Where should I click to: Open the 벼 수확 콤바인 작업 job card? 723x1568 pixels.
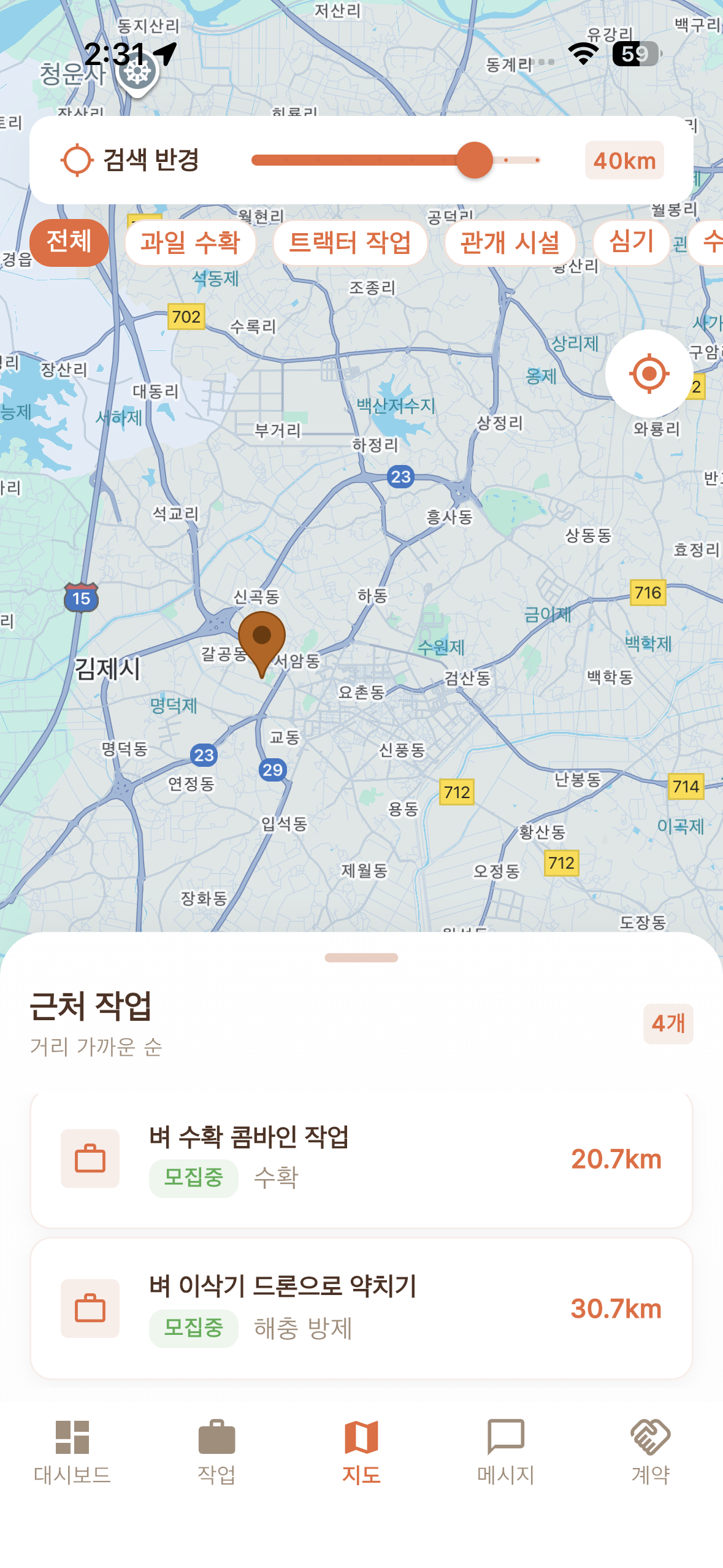[361, 1159]
